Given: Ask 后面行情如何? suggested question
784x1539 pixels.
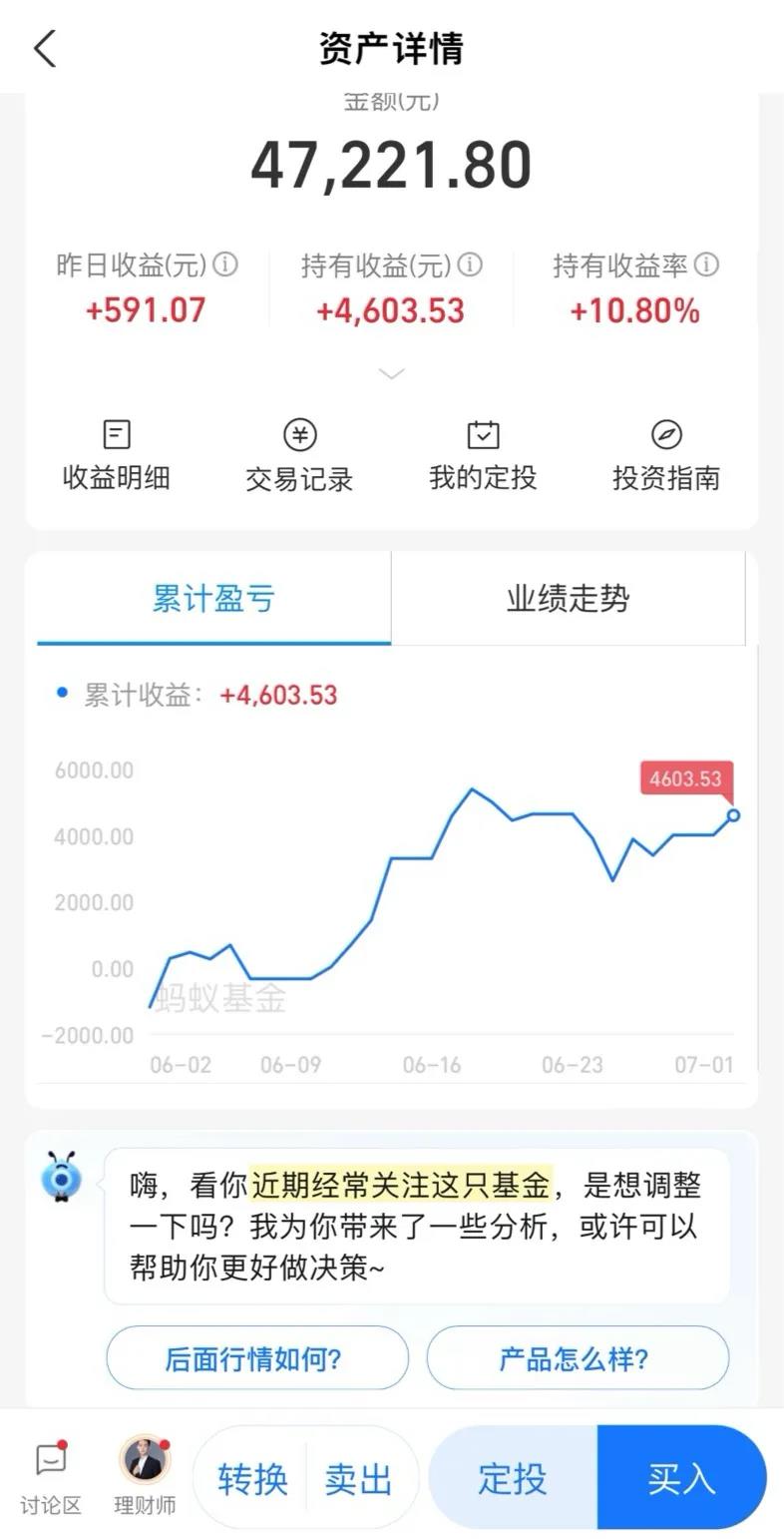Looking at the screenshot, I should tap(256, 1358).
